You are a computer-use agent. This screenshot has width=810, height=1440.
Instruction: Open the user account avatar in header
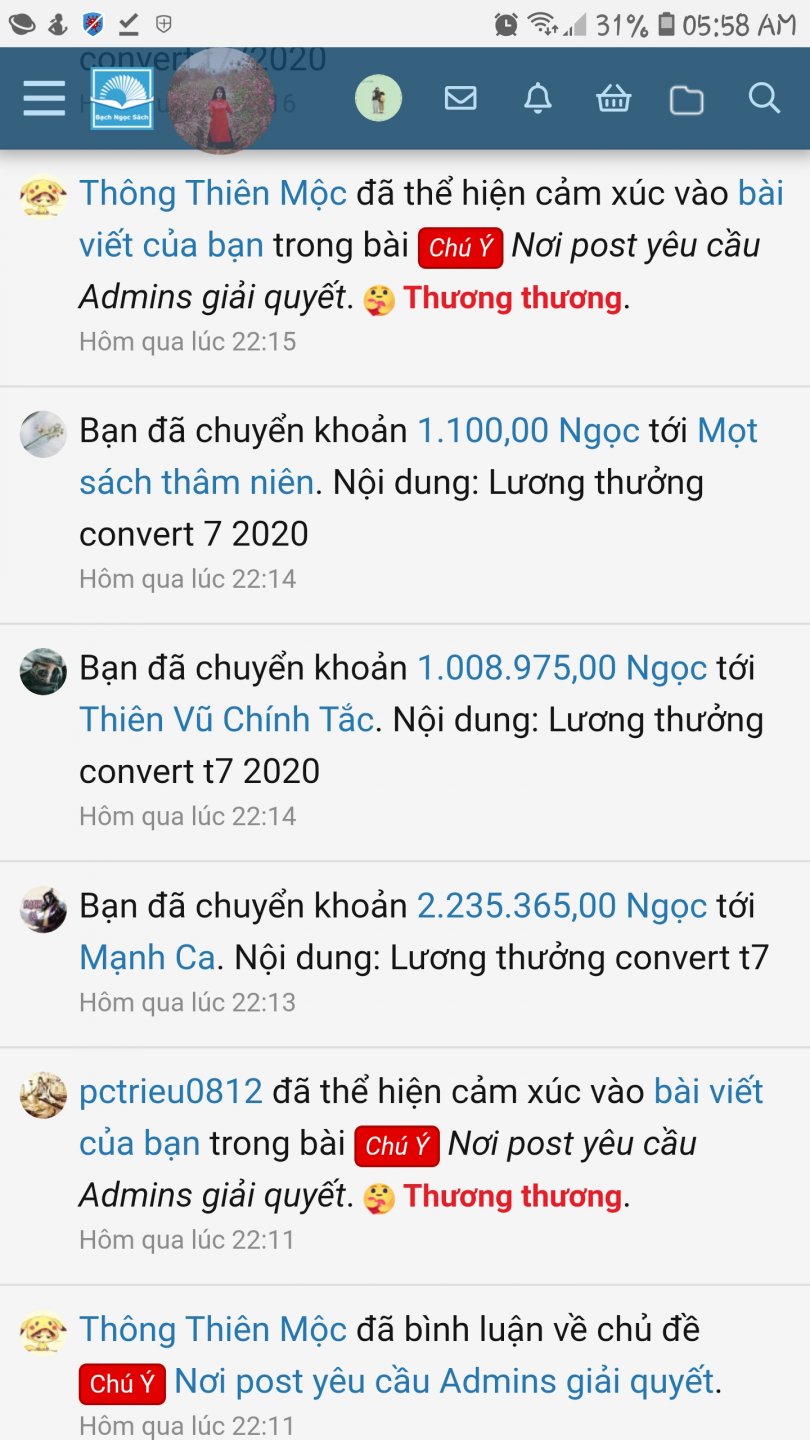coord(378,98)
